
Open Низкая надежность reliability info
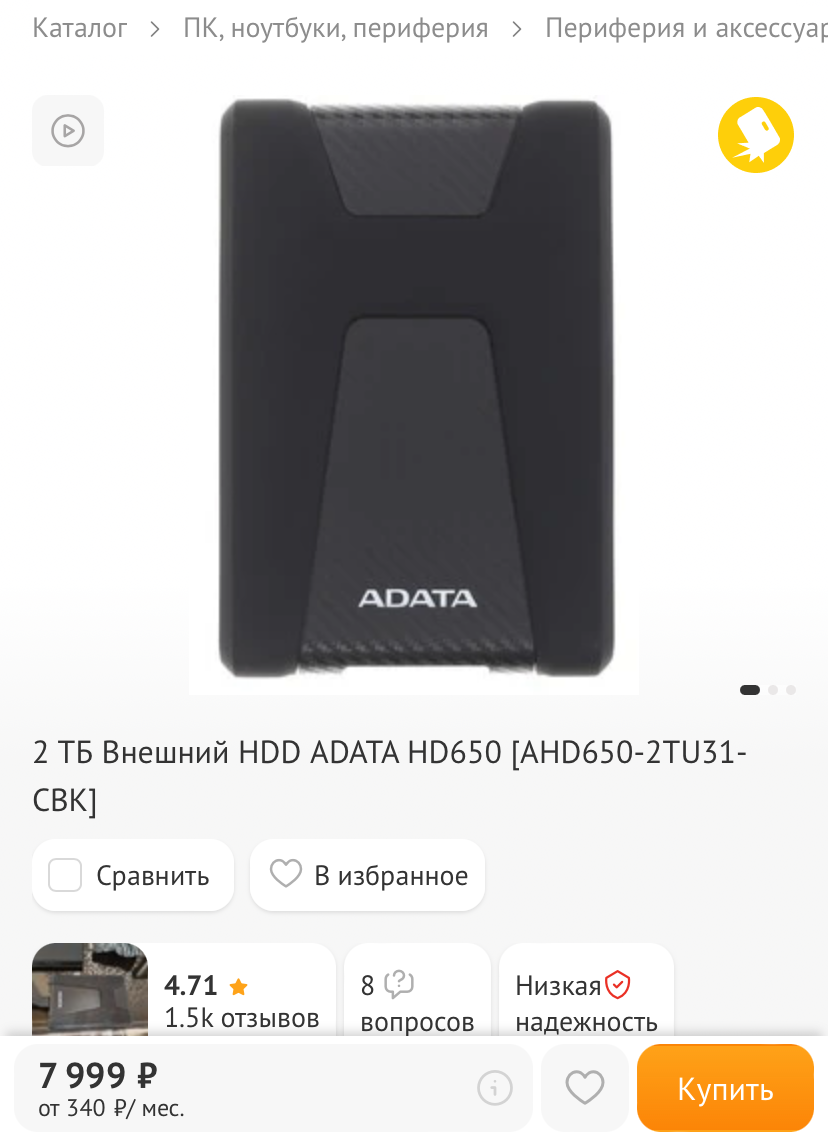pyautogui.click(x=586, y=1002)
